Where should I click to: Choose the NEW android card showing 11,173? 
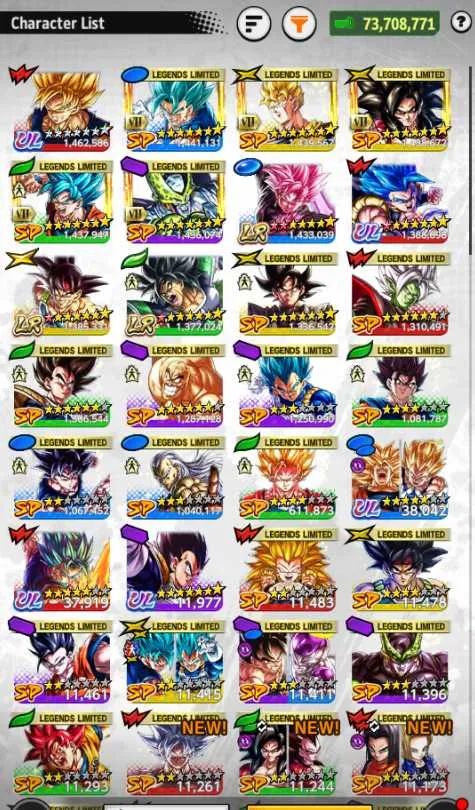(399, 753)
